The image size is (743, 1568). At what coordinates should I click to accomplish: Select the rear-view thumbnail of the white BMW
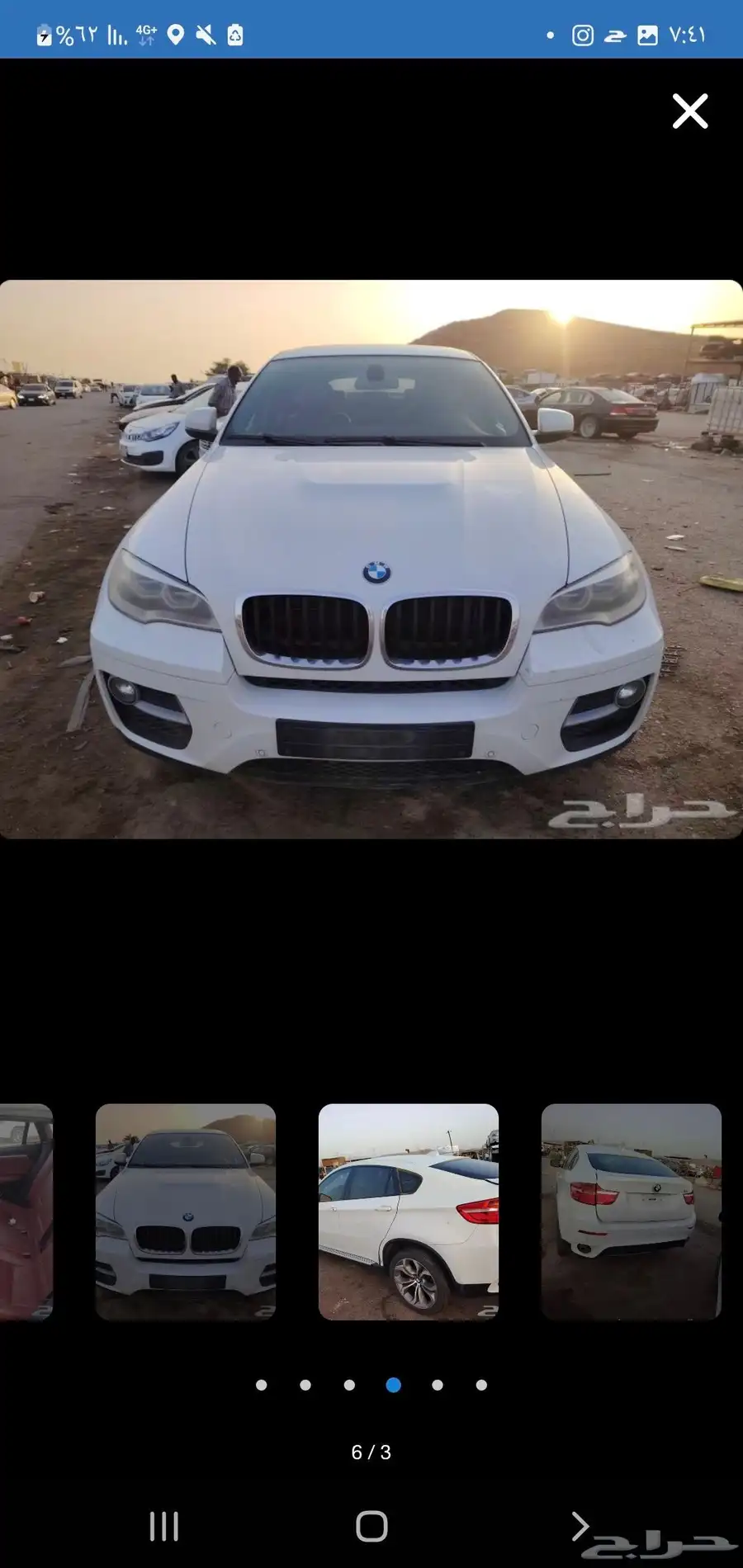coord(632,1211)
